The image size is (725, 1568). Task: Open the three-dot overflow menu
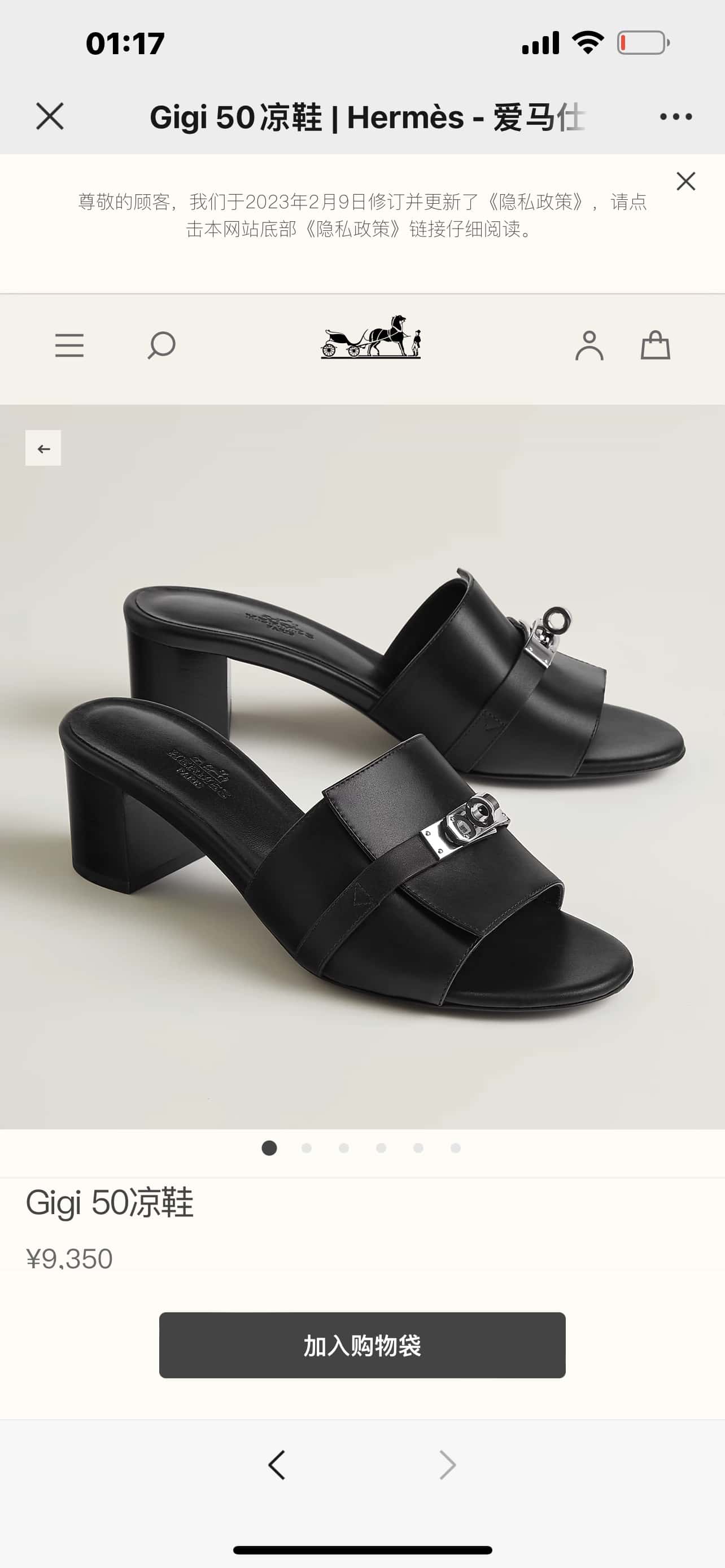676,116
